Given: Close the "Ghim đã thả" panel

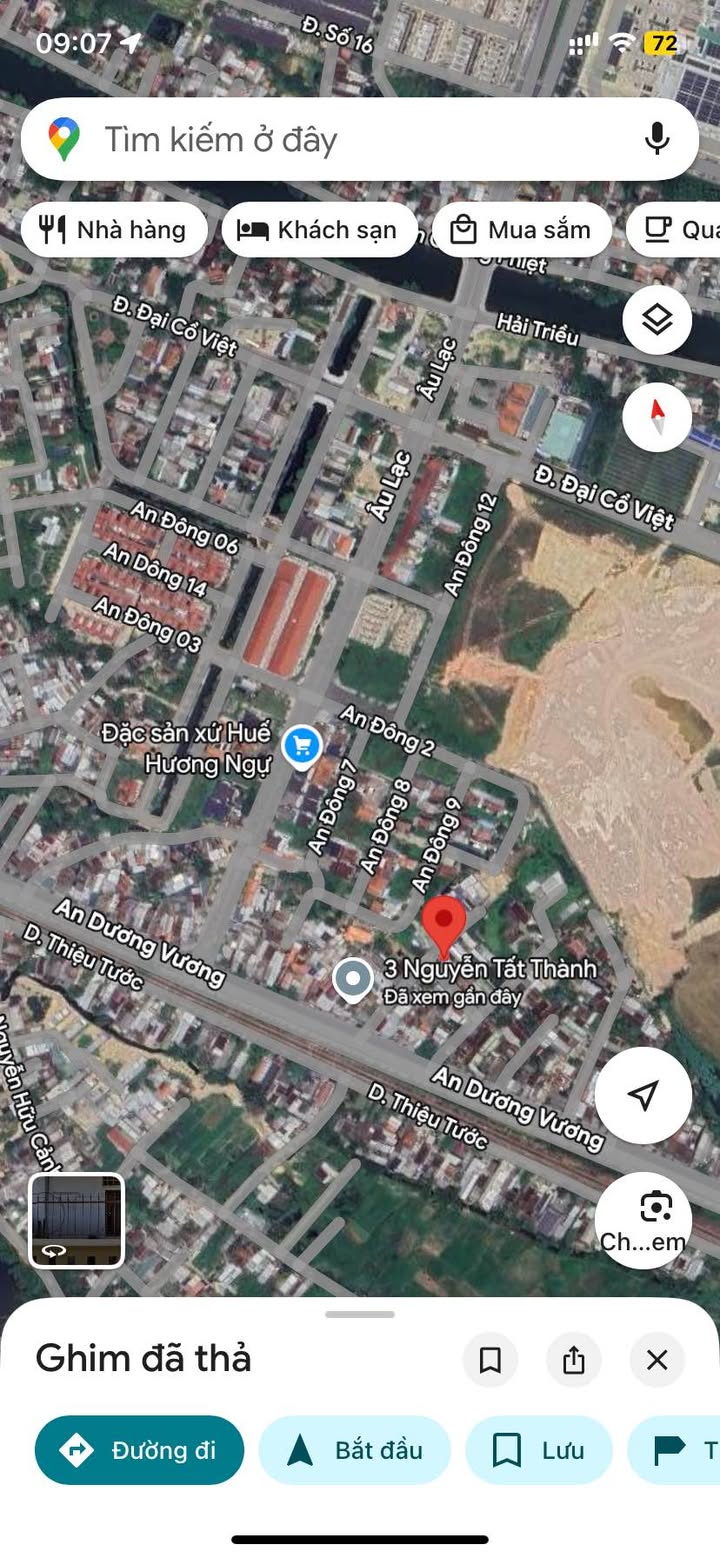Looking at the screenshot, I should [657, 1360].
